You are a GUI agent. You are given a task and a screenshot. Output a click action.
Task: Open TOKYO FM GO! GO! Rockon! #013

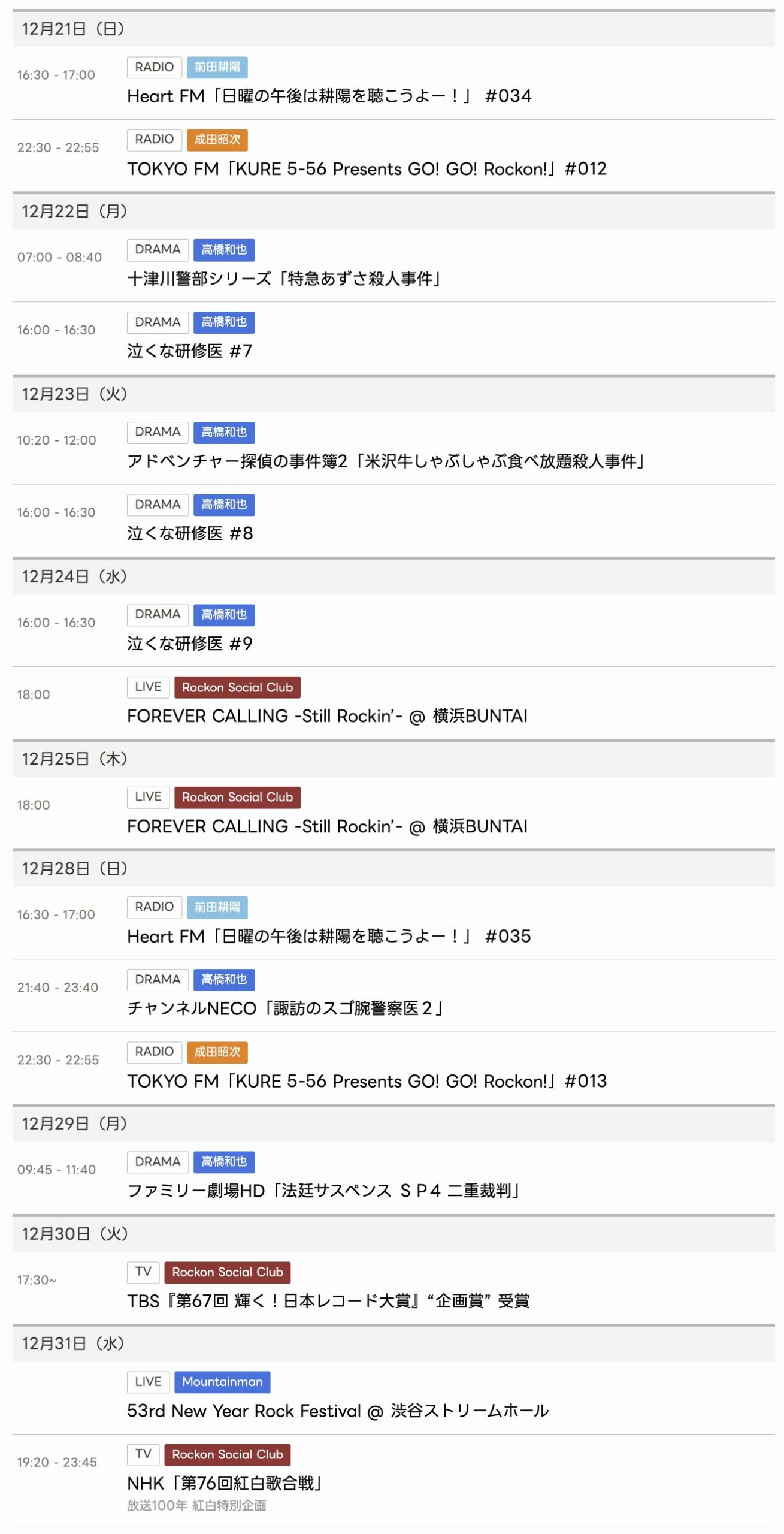366,1082
